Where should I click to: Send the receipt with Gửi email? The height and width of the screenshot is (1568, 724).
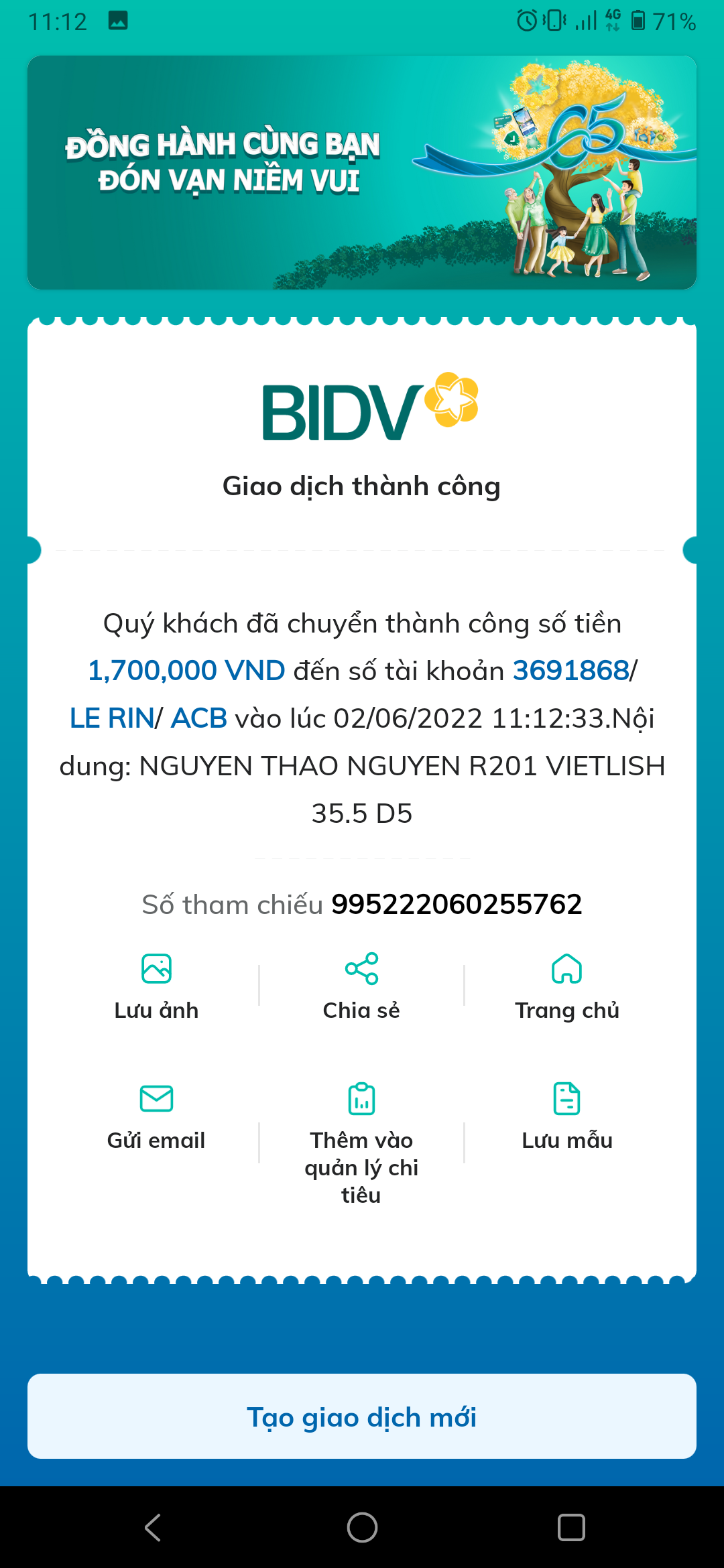[x=156, y=1116]
